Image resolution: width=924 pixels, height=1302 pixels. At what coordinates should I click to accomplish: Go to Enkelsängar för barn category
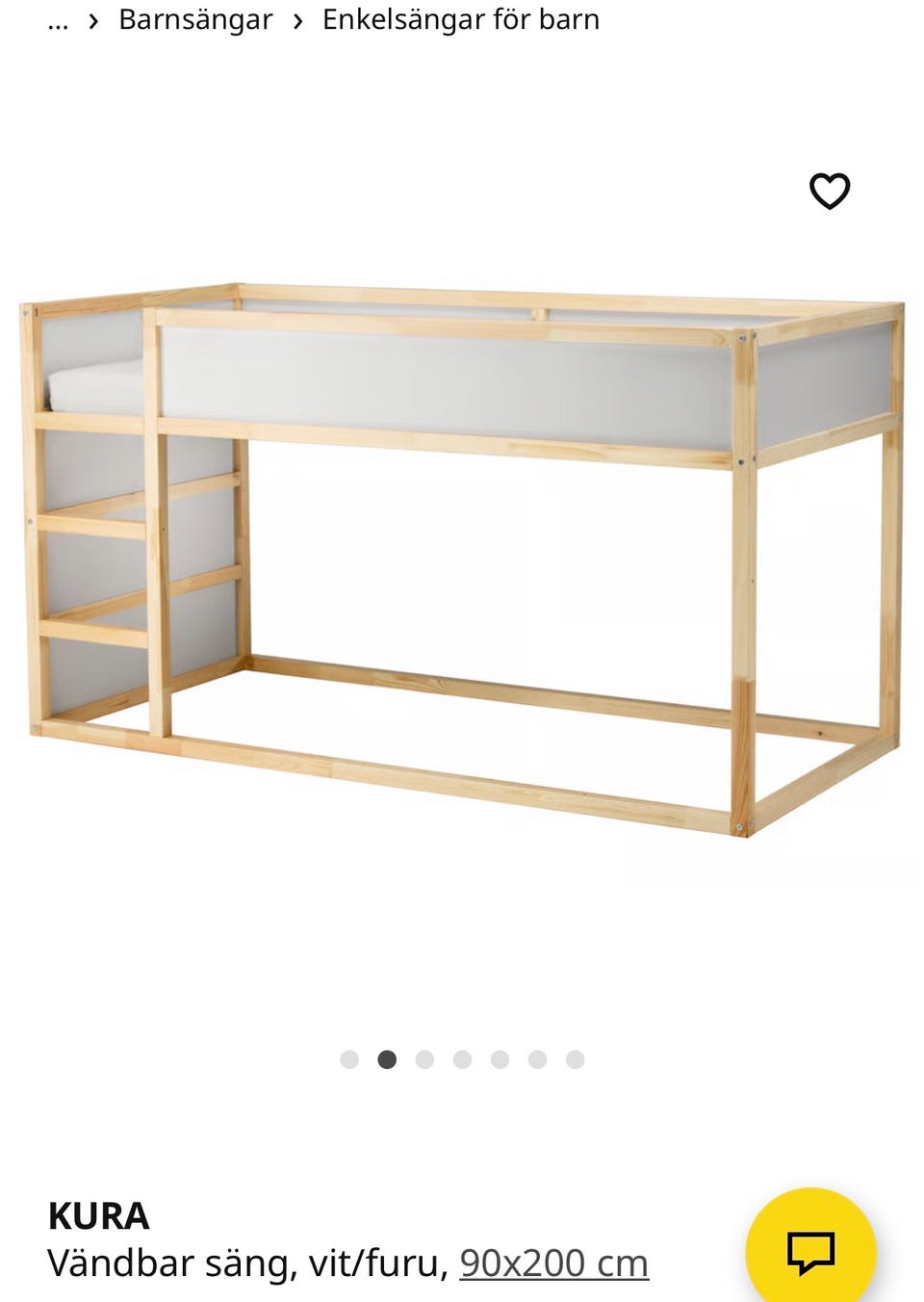coord(460,19)
